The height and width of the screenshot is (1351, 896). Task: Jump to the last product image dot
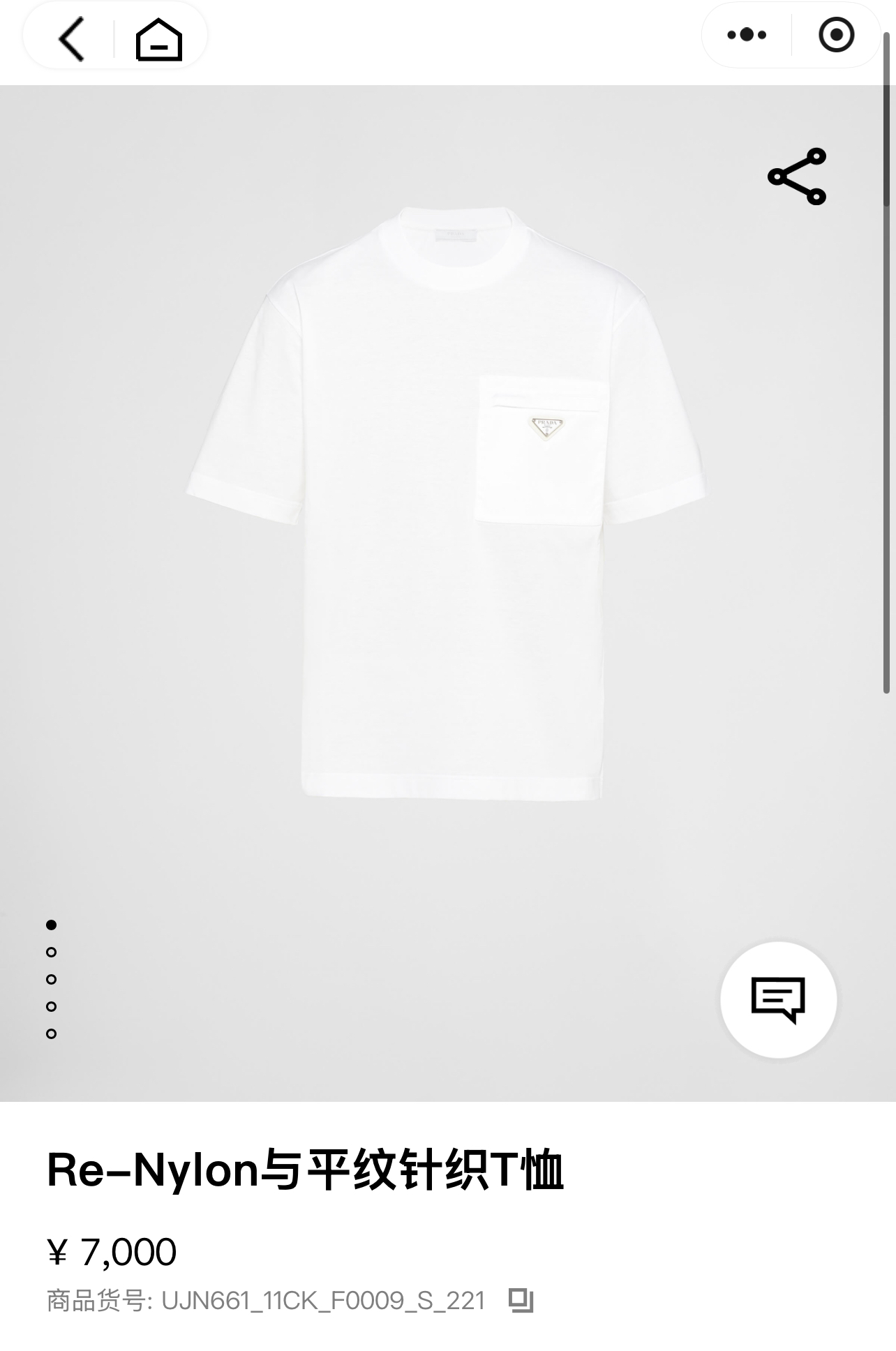51,1033
